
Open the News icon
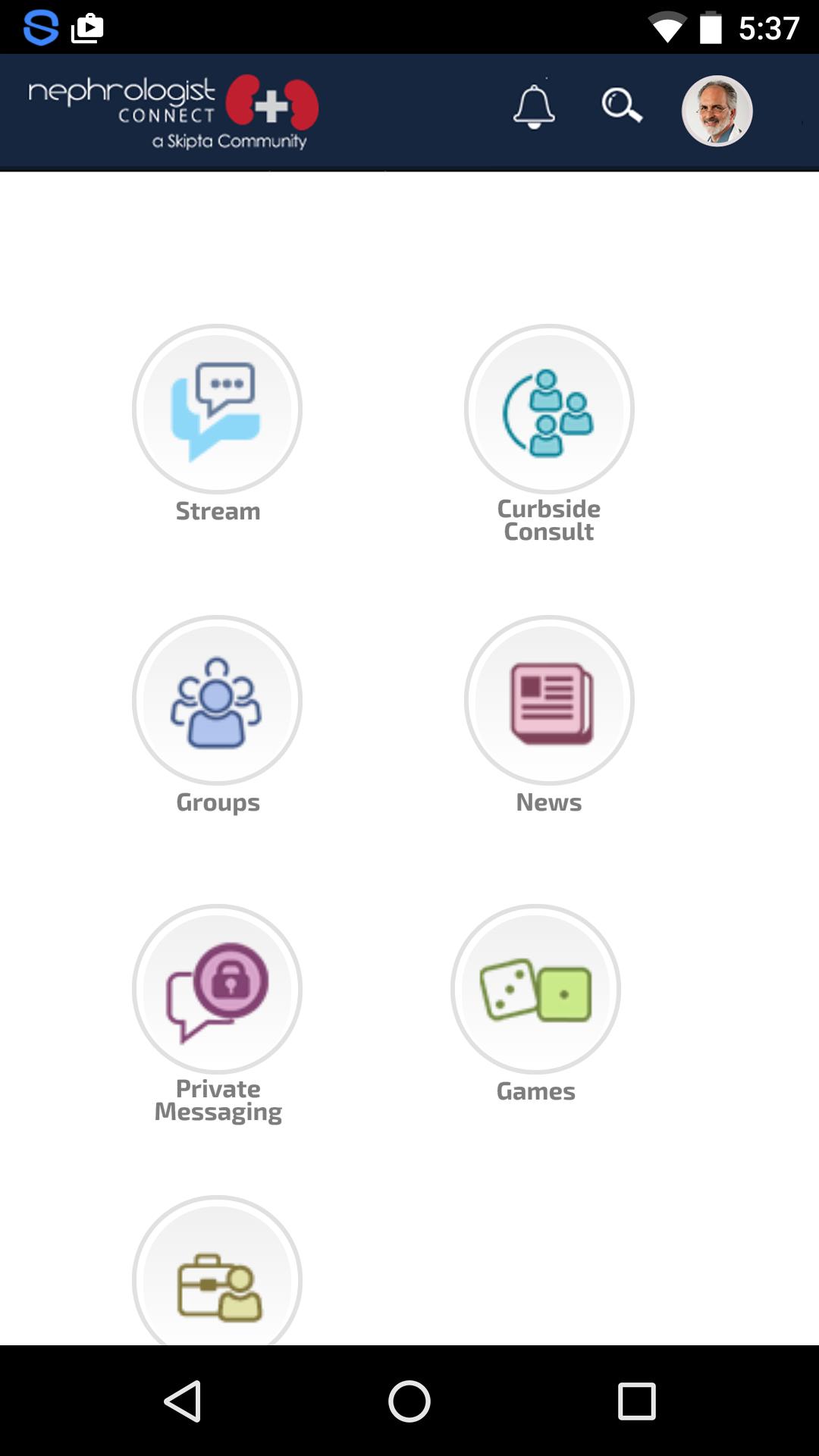(548, 701)
